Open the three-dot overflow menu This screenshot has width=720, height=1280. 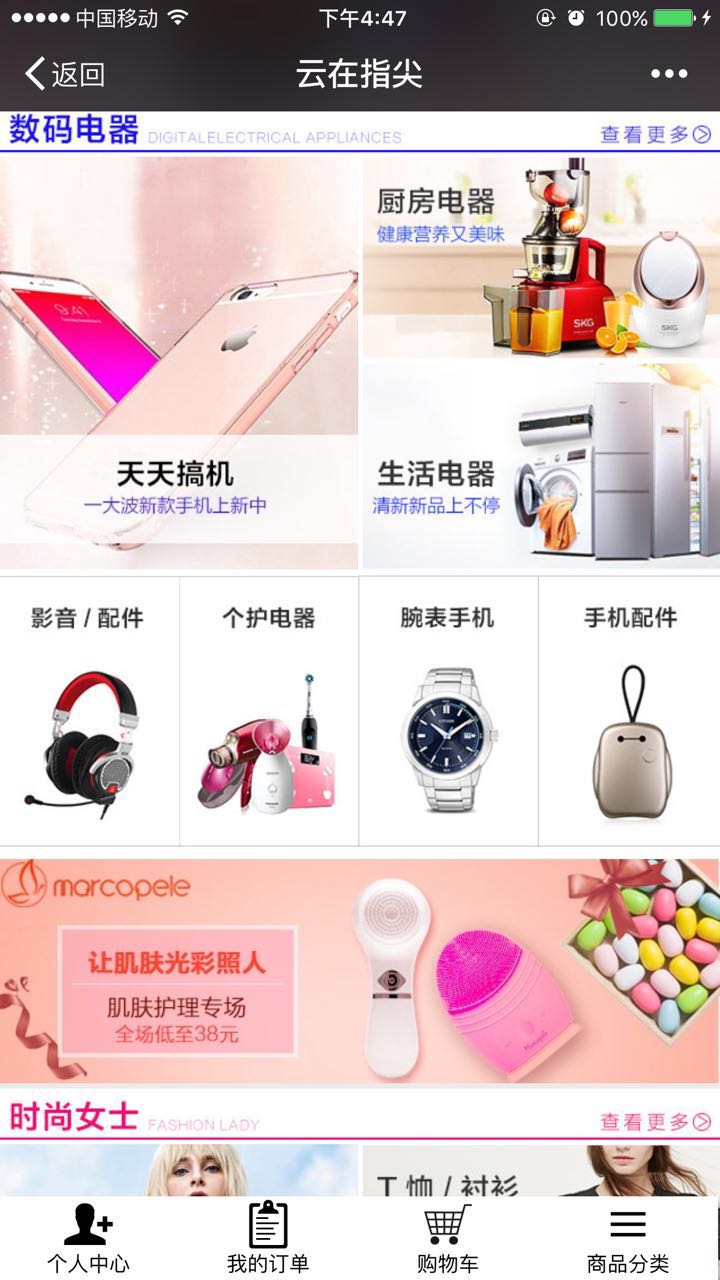[x=668, y=74]
